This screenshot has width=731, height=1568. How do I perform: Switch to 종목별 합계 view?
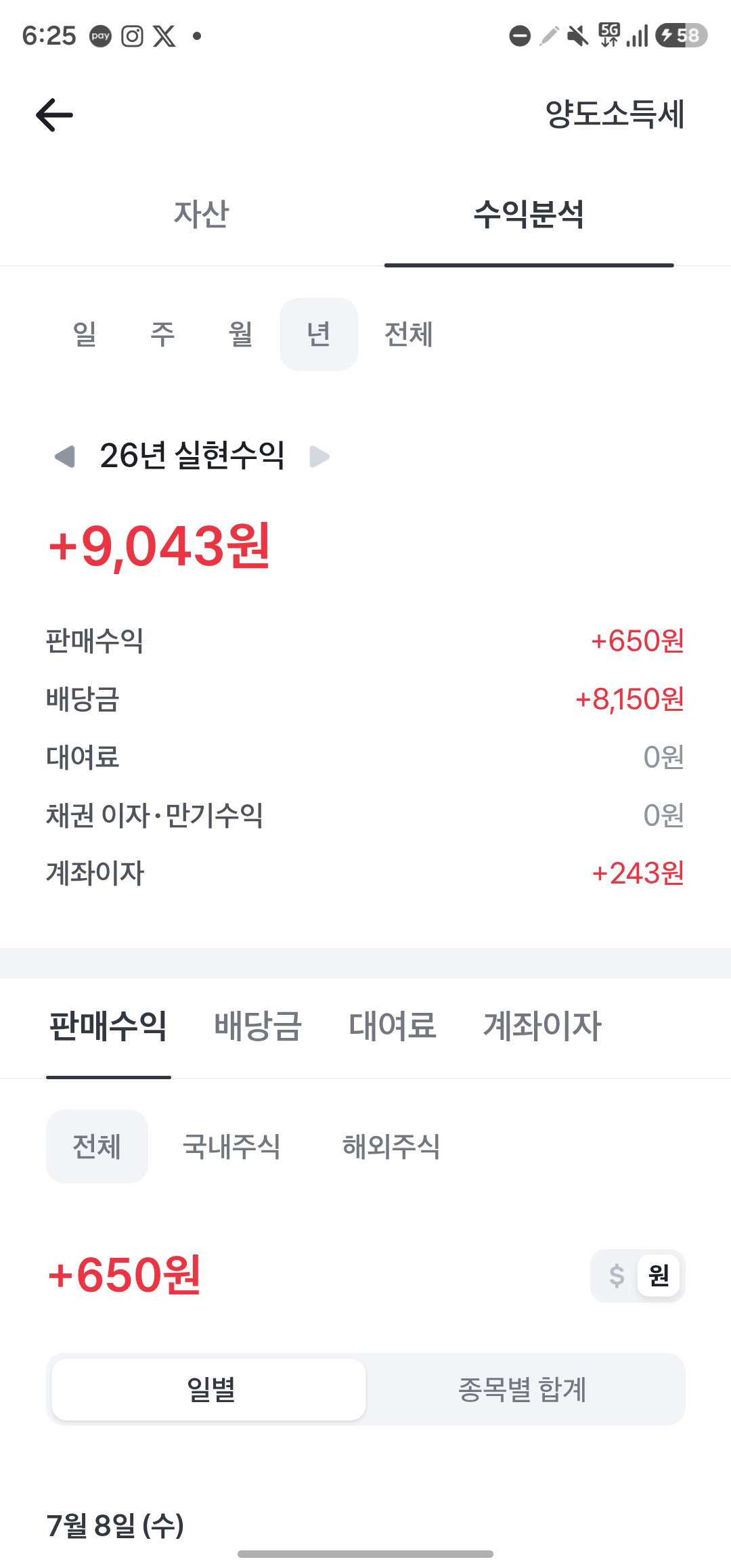tap(523, 1389)
